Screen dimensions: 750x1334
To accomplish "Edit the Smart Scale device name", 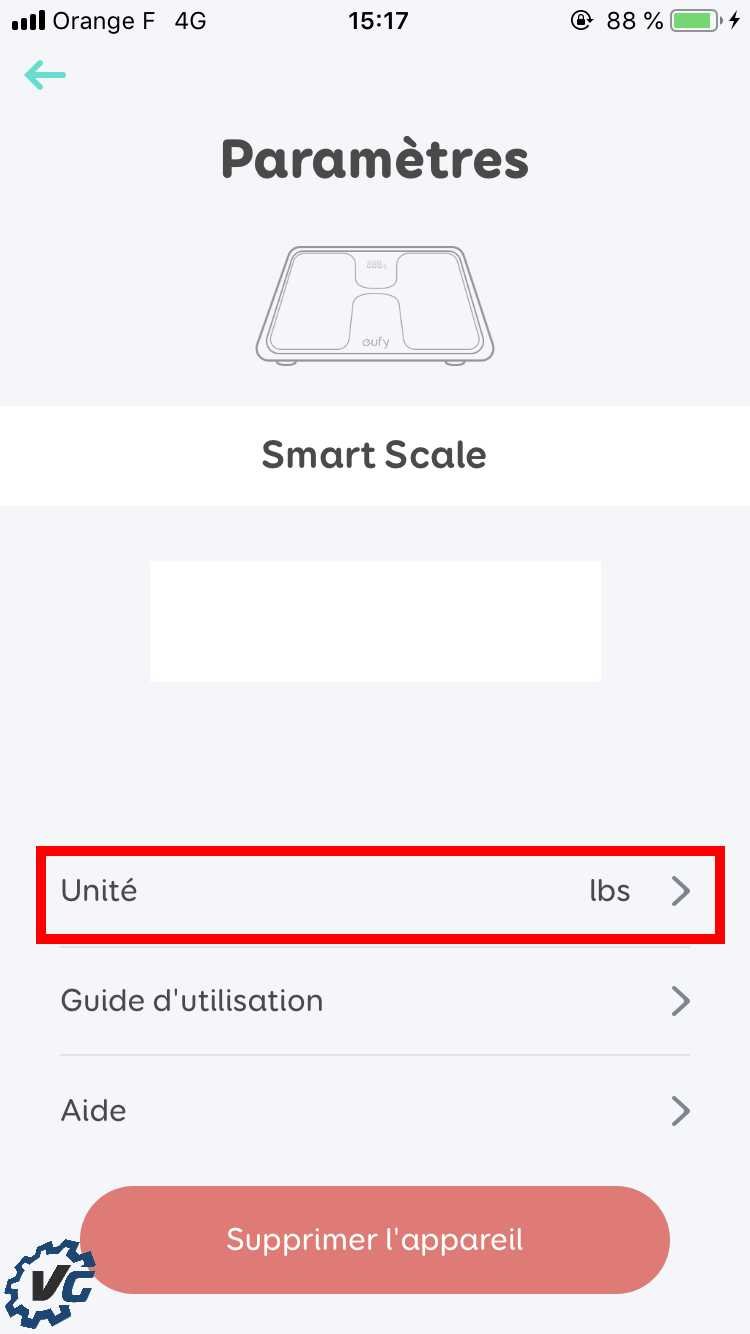I will [x=374, y=455].
